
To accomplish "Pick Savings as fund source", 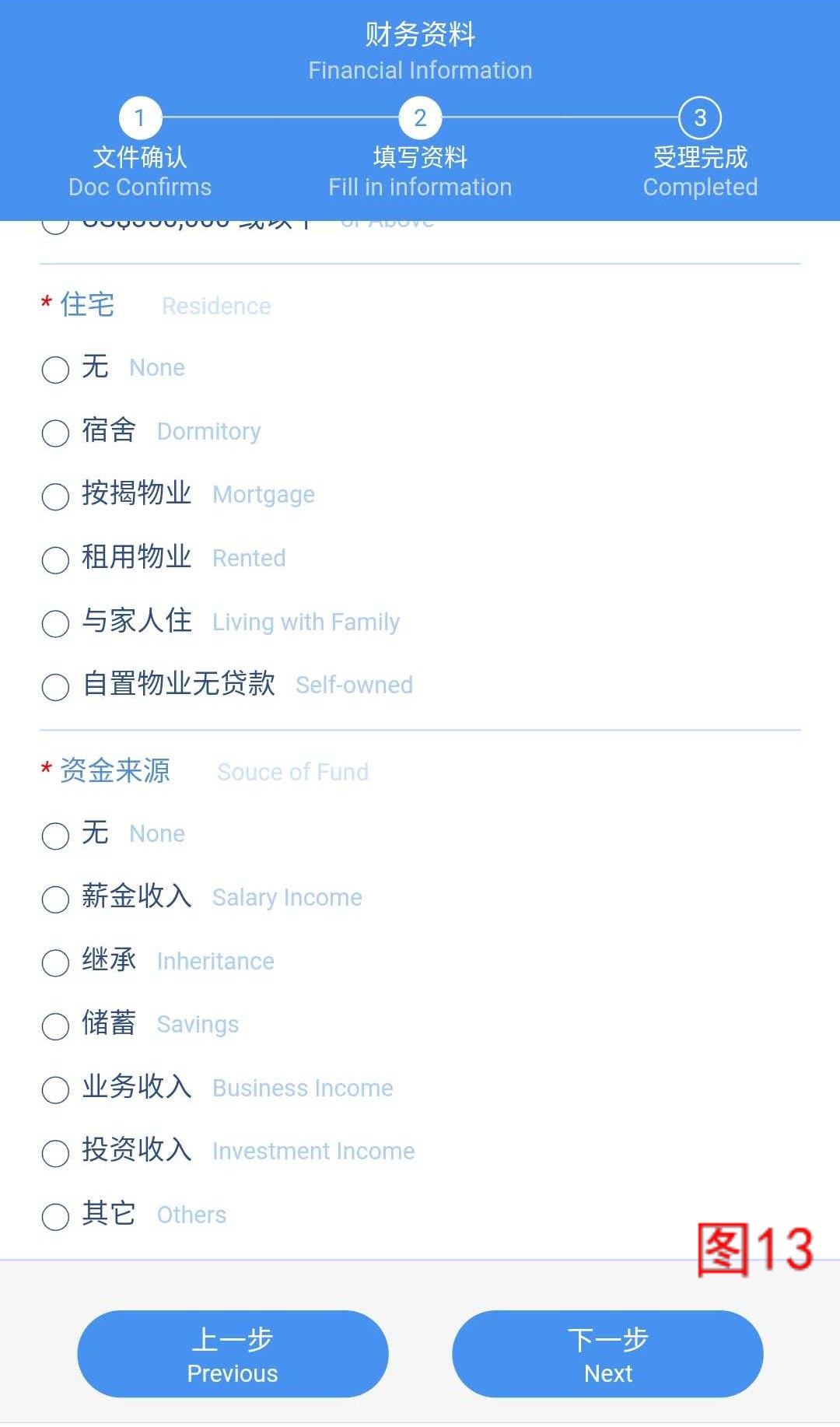I will pos(55,1026).
